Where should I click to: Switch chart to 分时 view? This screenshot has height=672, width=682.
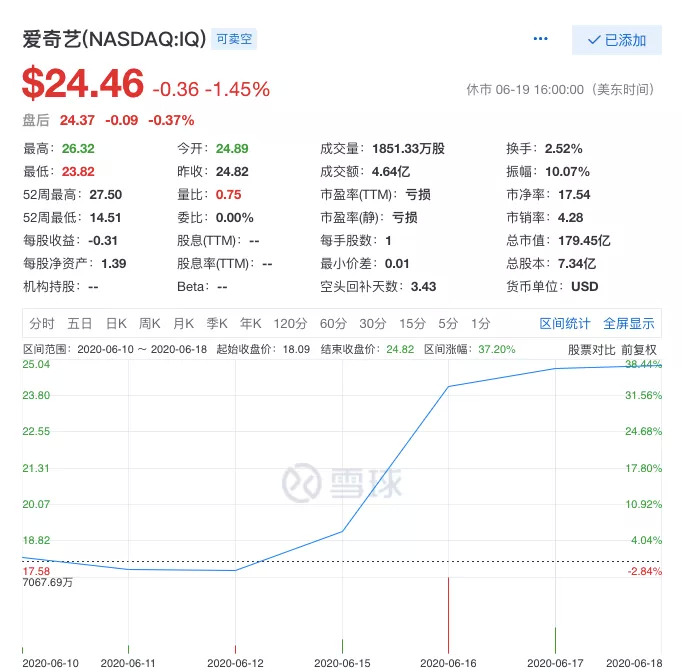tap(42, 323)
